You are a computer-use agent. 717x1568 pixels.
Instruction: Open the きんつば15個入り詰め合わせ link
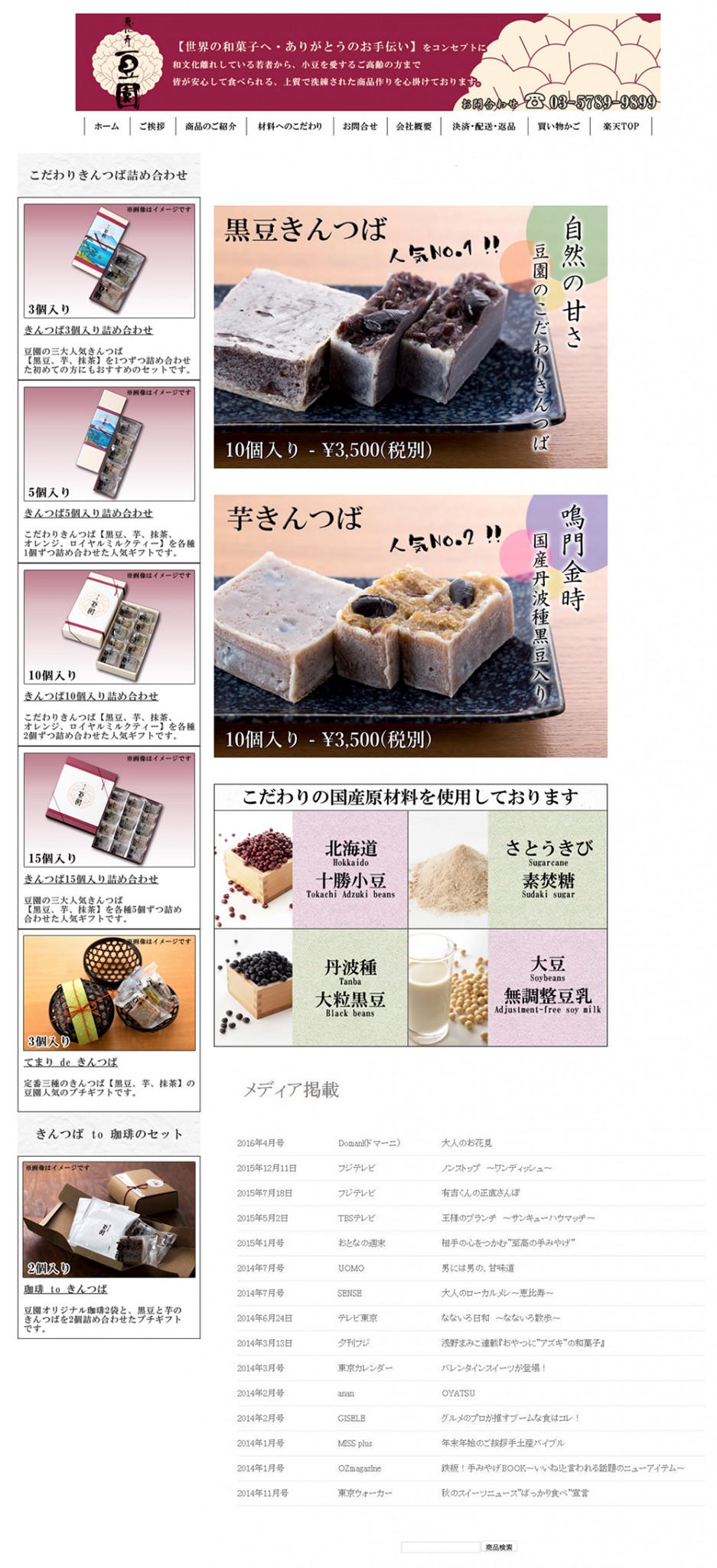click(91, 879)
